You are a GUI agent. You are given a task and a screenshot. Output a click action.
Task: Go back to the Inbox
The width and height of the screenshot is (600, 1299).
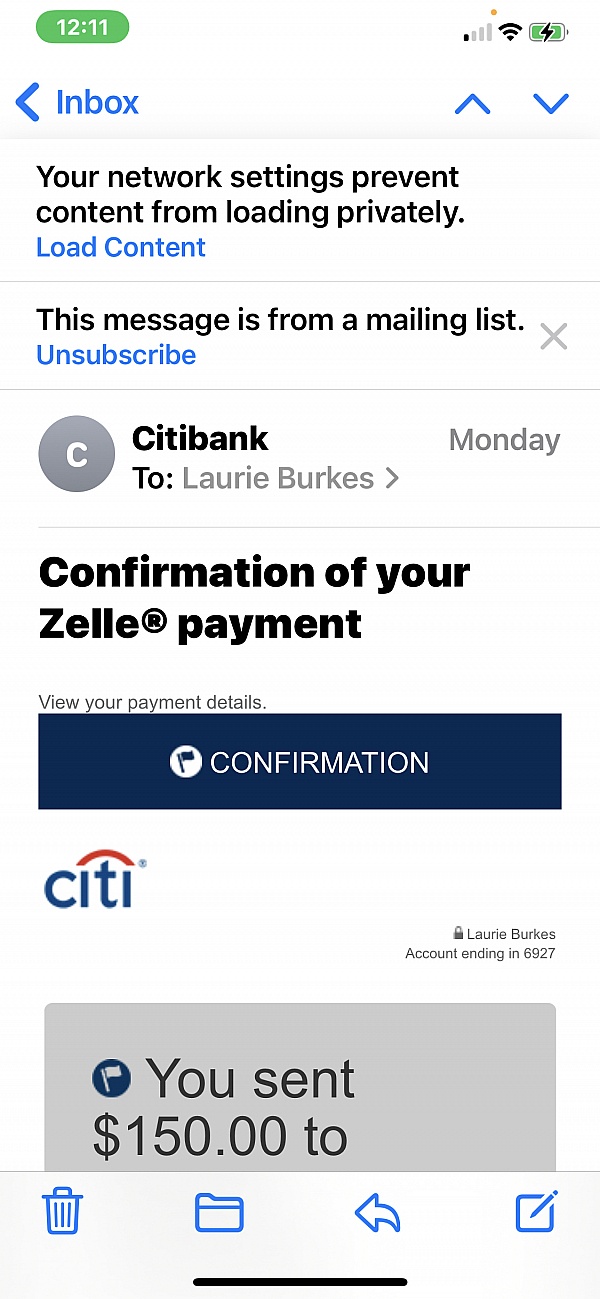pyautogui.click(x=77, y=103)
